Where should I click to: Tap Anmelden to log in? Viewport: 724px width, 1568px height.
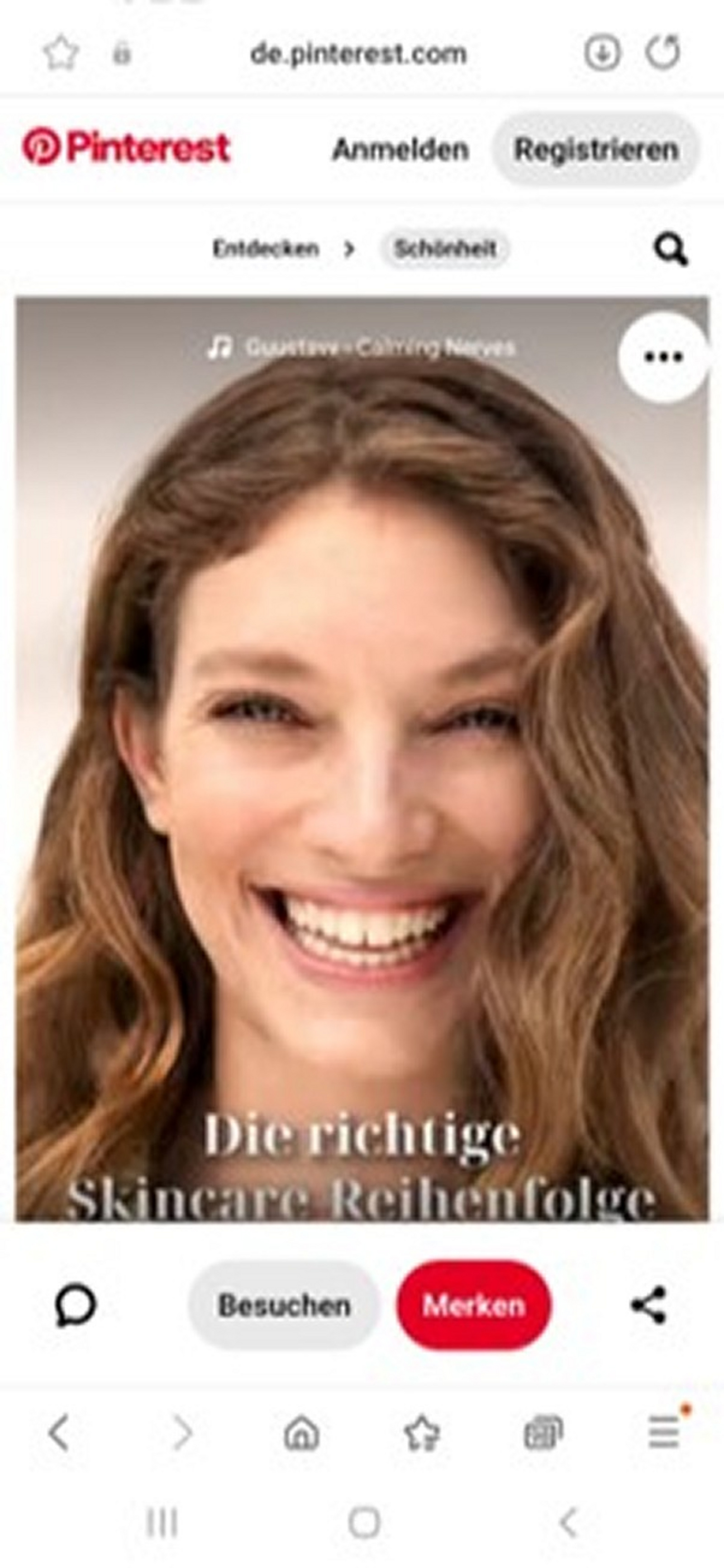pyautogui.click(x=400, y=149)
